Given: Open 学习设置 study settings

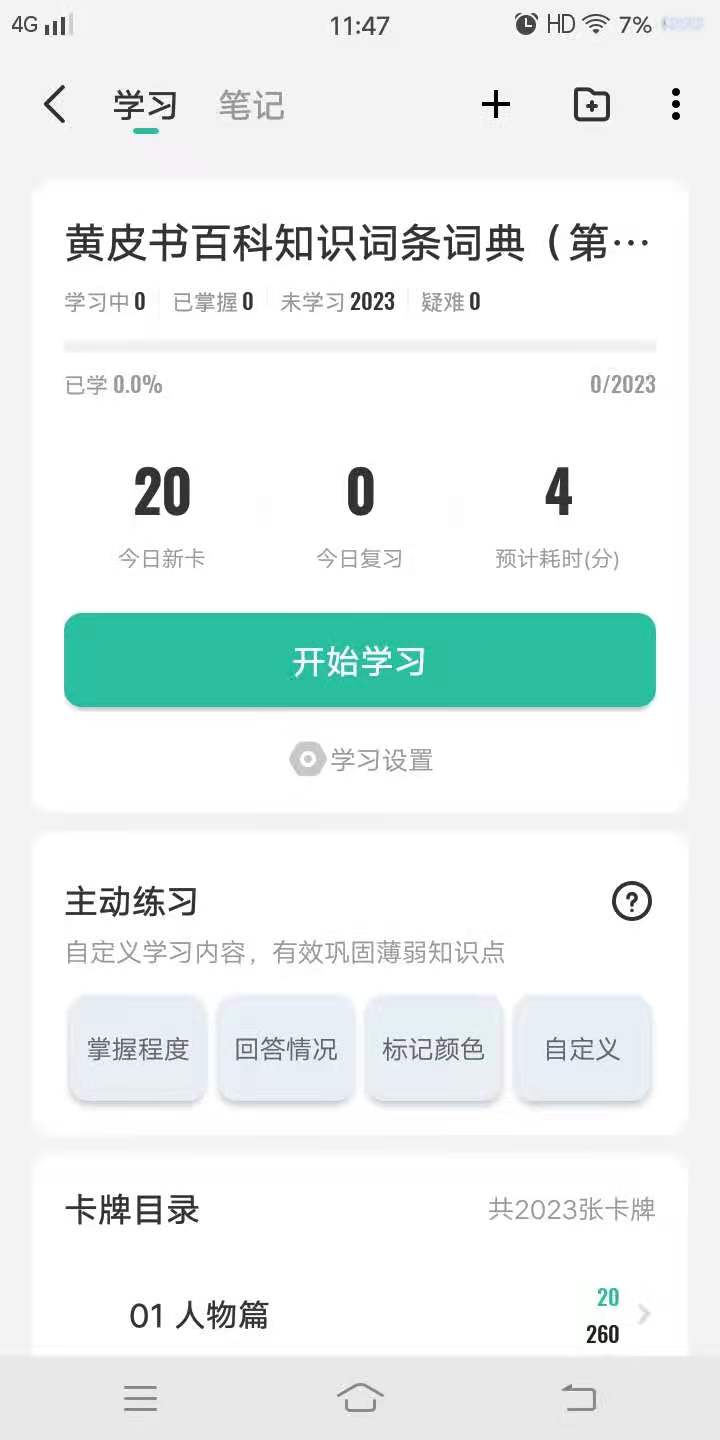Looking at the screenshot, I should pyautogui.click(x=361, y=760).
